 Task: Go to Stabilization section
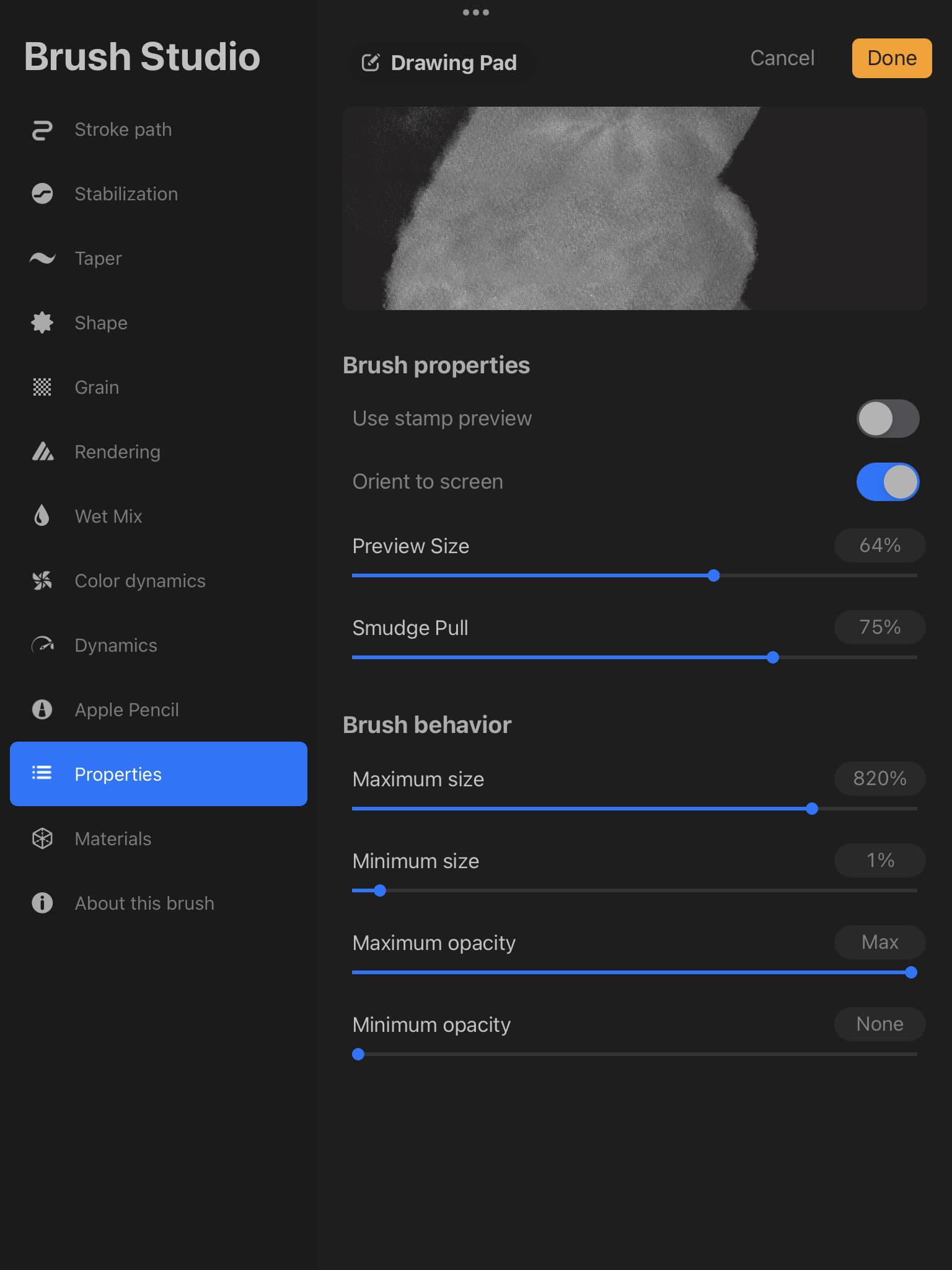(126, 194)
